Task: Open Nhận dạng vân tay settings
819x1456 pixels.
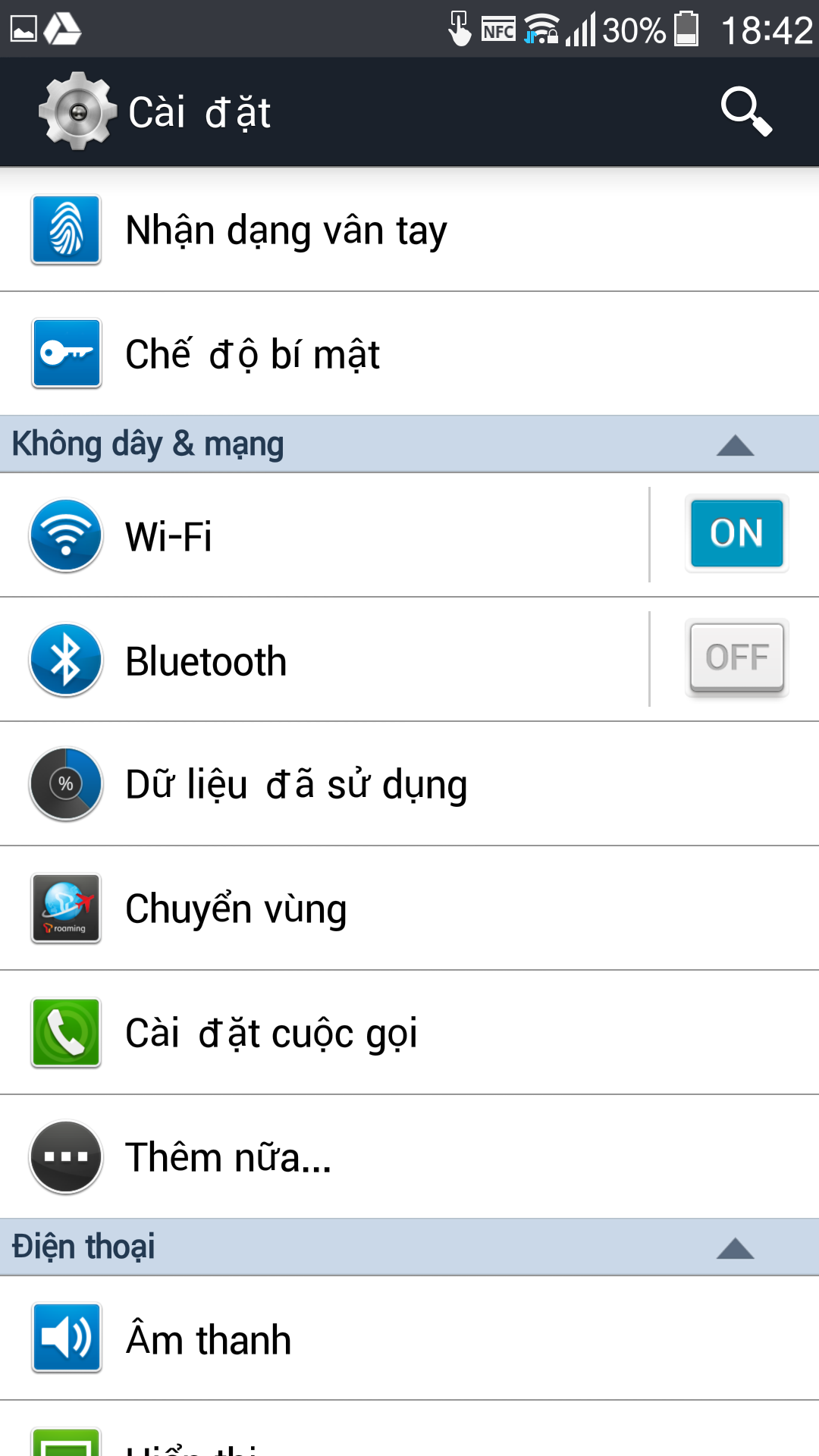Action: point(287,230)
